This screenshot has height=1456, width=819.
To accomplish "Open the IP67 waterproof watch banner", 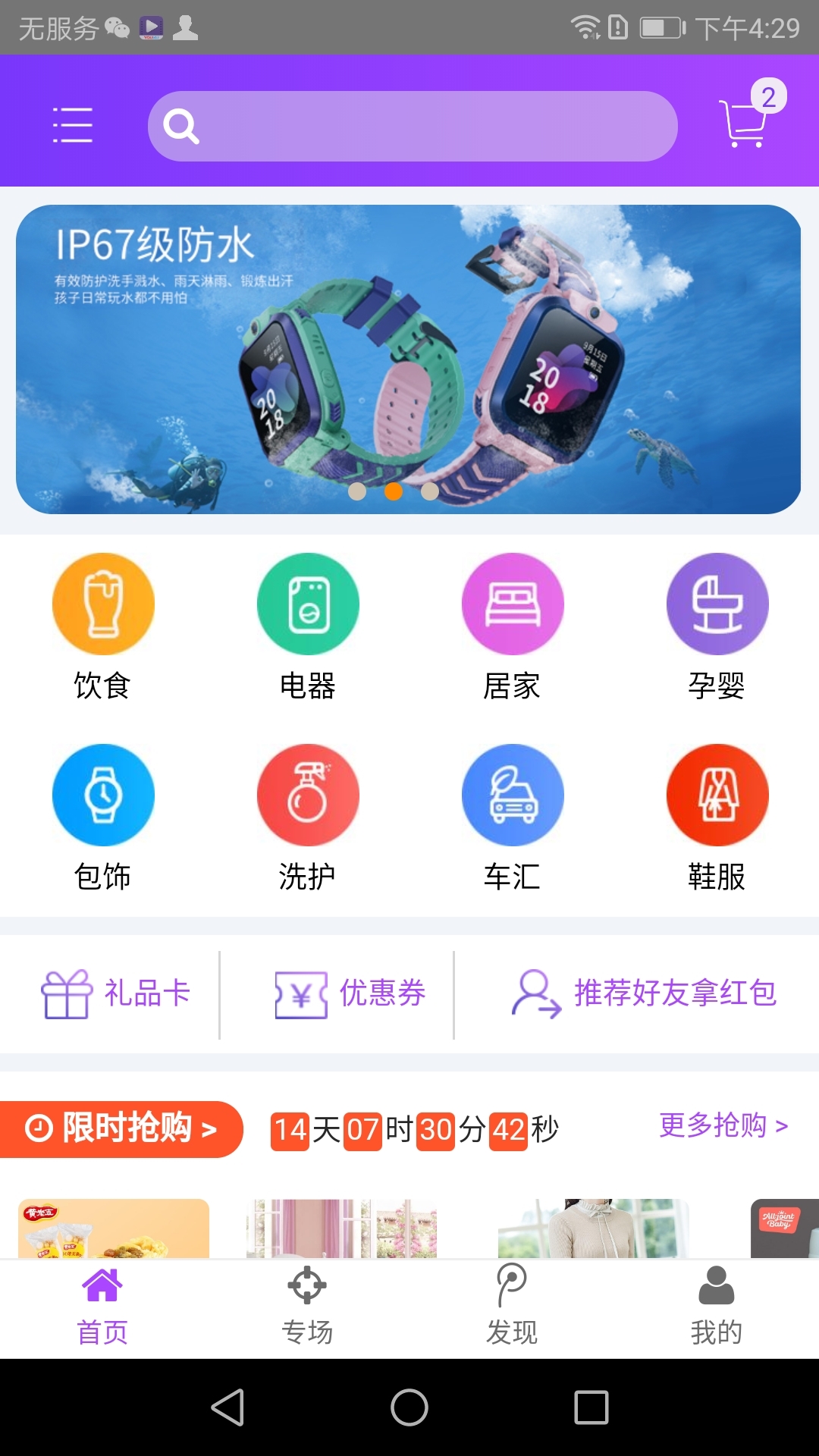I will click(x=408, y=359).
